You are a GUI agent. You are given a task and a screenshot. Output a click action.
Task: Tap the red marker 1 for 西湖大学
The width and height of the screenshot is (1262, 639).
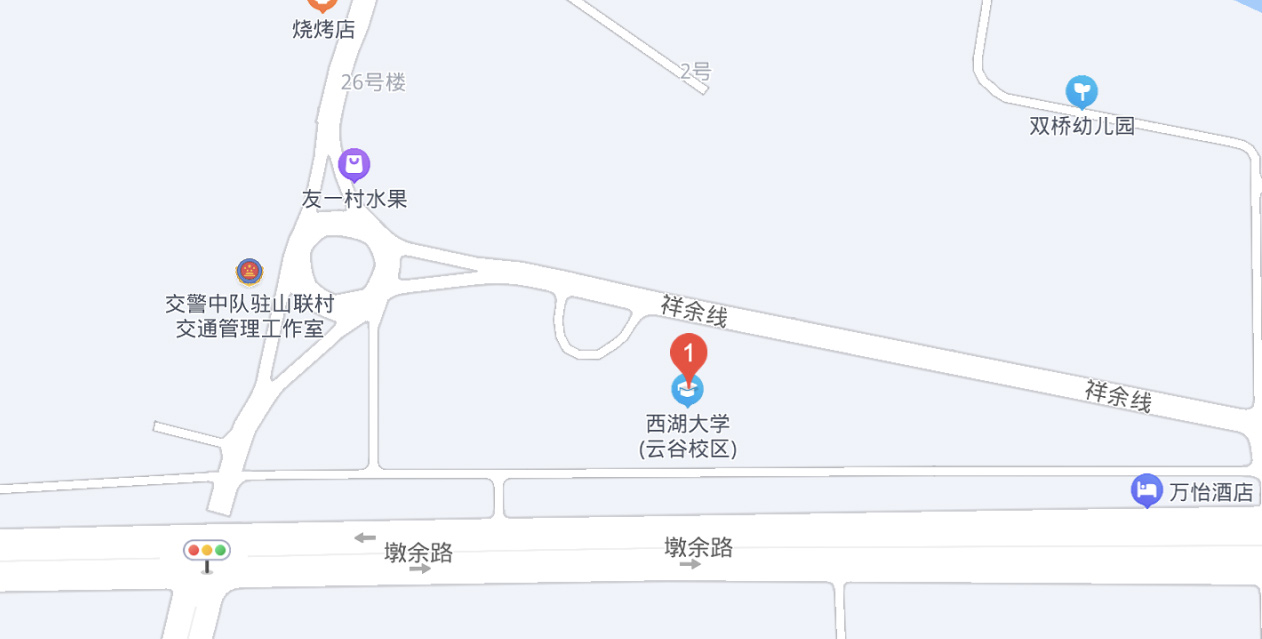tap(688, 354)
